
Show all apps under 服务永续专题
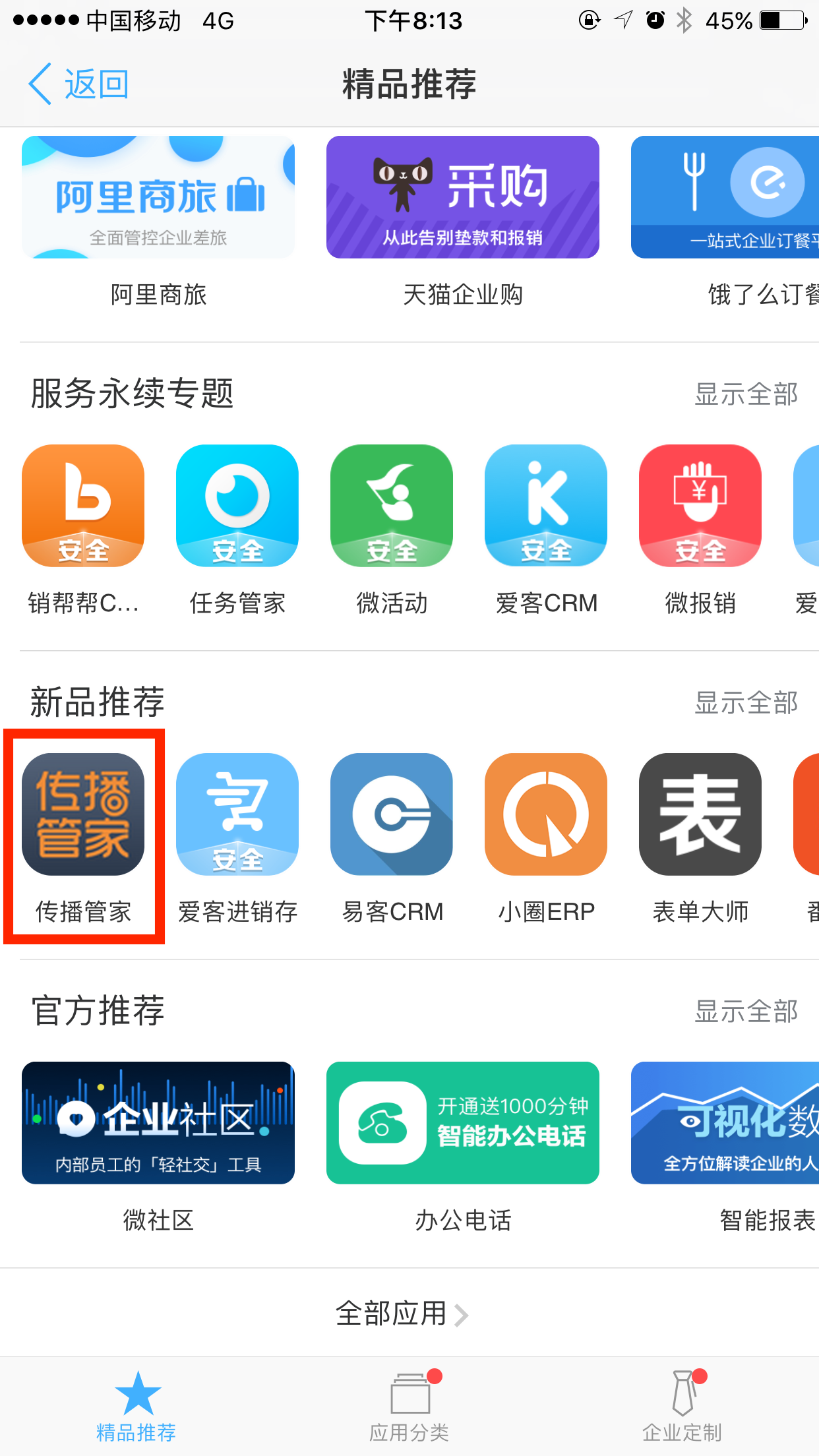pyautogui.click(x=746, y=394)
